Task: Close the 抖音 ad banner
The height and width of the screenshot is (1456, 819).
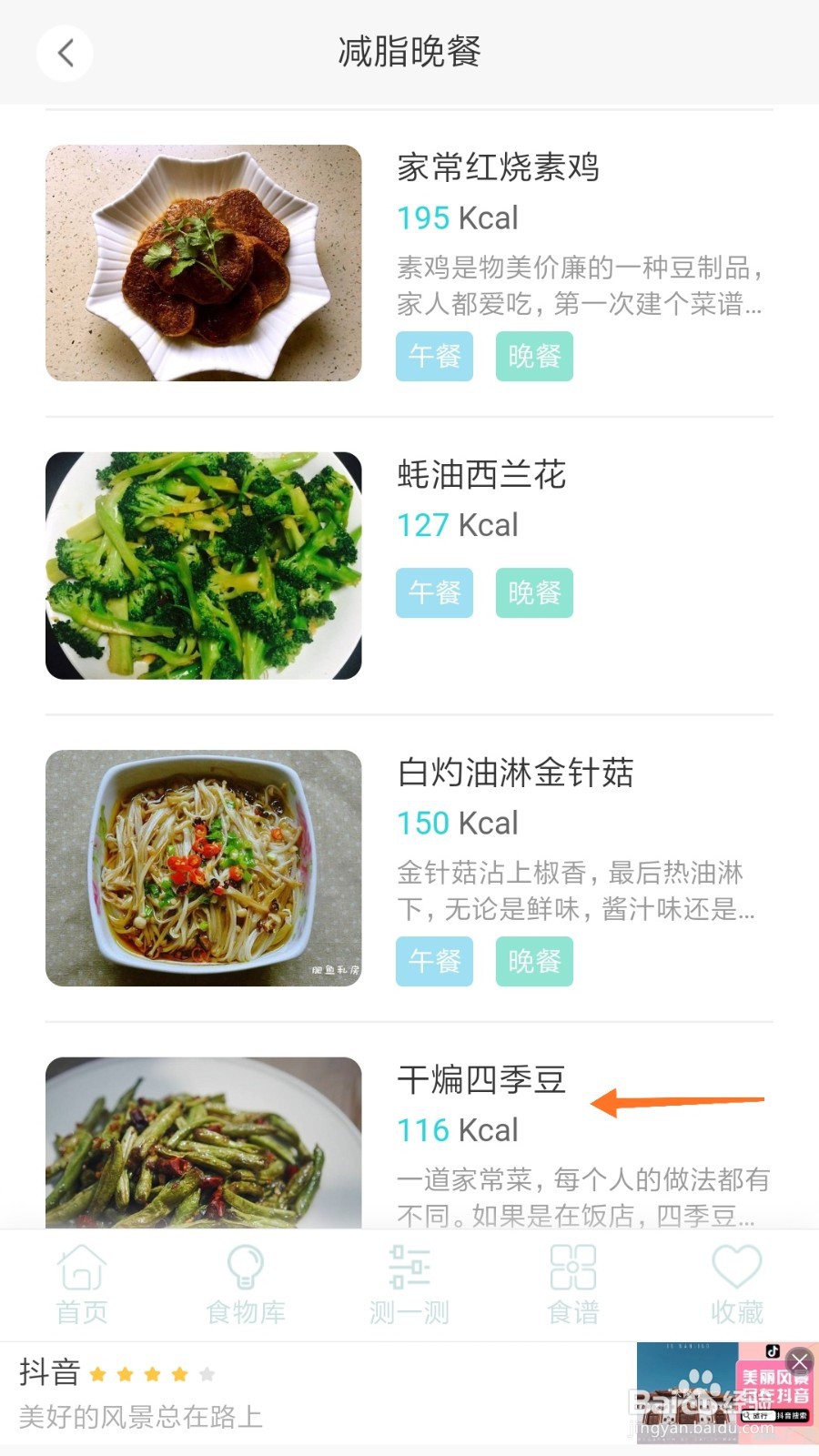Action: tap(800, 1361)
